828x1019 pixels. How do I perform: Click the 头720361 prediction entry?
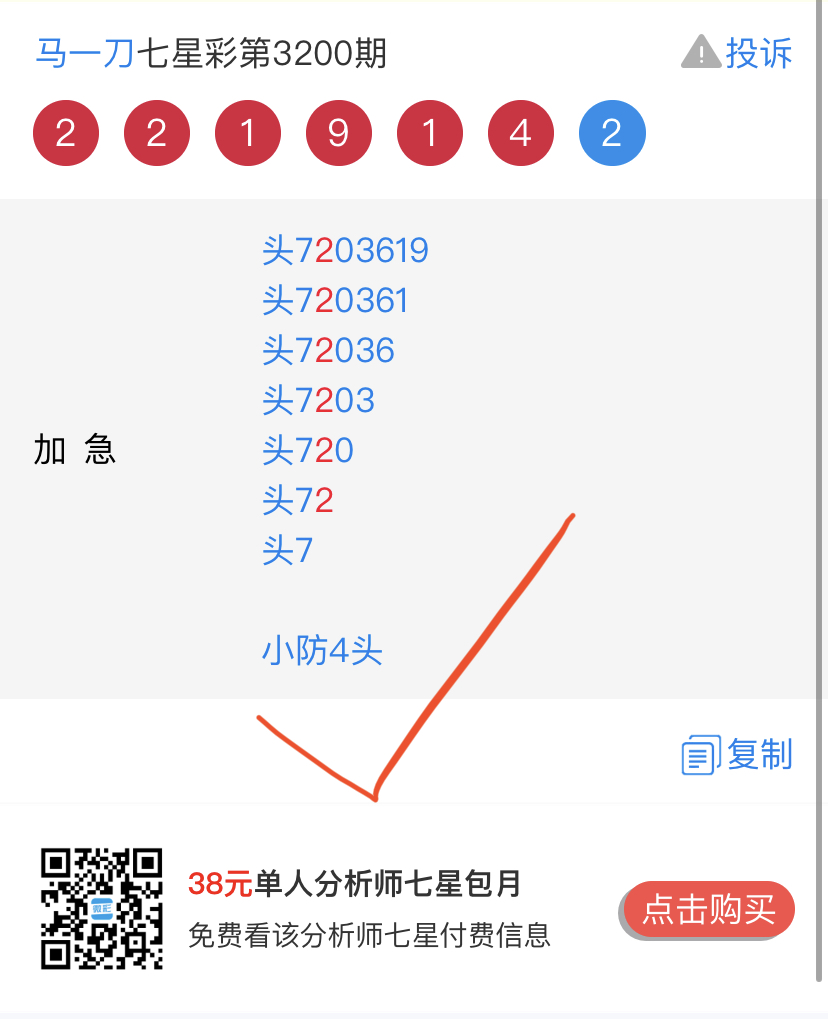point(335,301)
